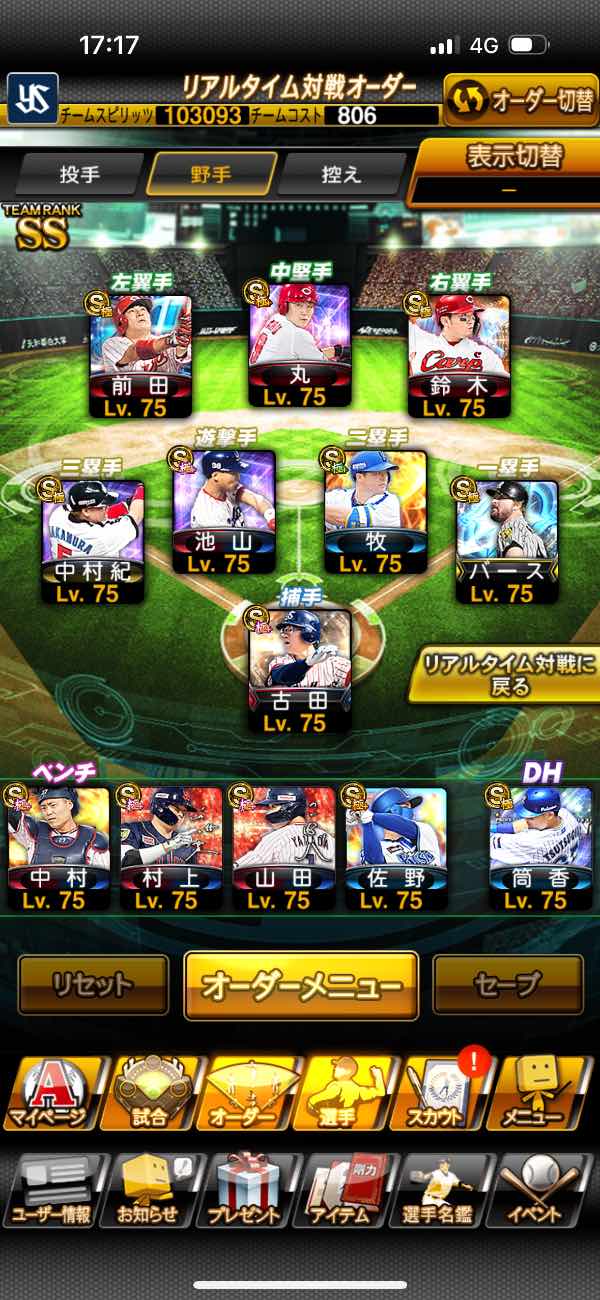This screenshot has width=600, height=1300.
Task: Tap the セーブ button
Action: point(507,984)
